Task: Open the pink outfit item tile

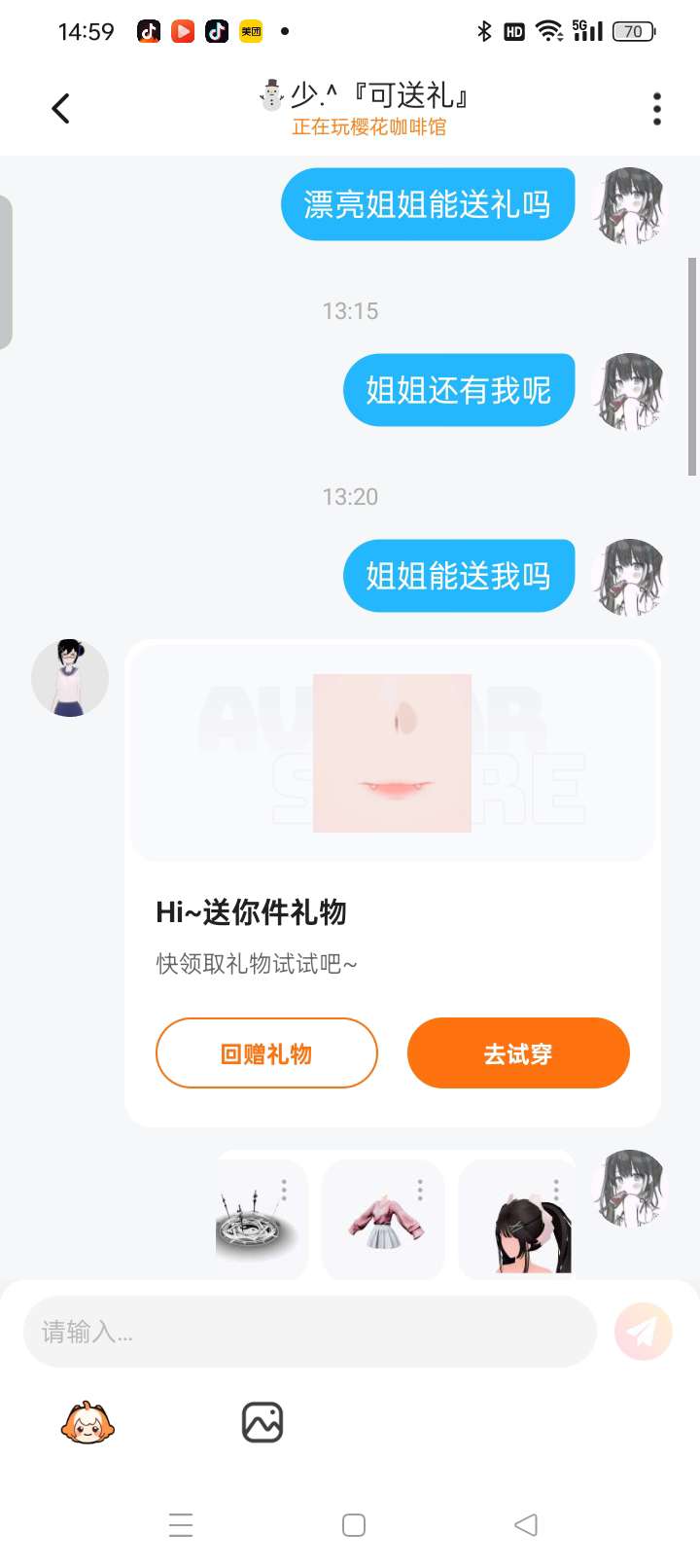Action: (383, 1220)
